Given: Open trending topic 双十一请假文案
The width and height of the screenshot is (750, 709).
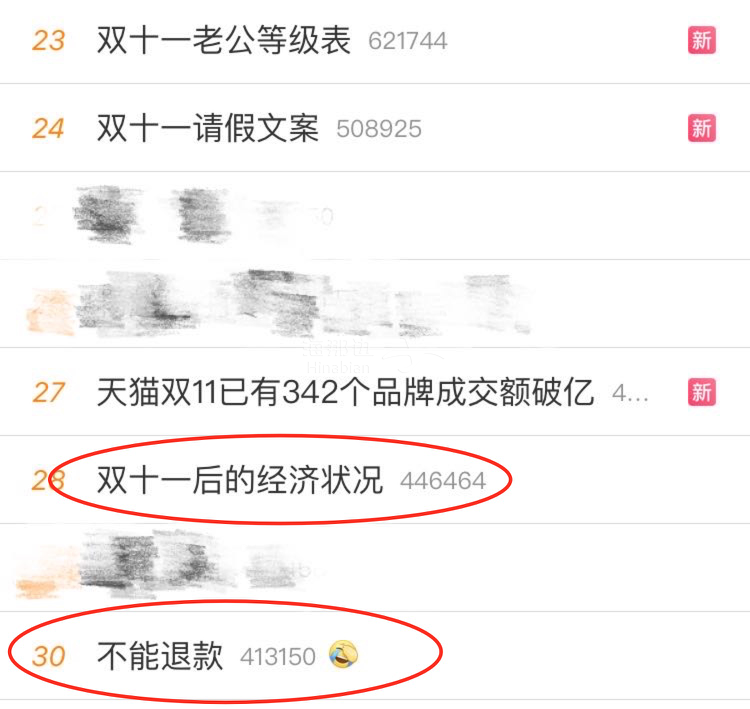Looking at the screenshot, I should 208,129.
